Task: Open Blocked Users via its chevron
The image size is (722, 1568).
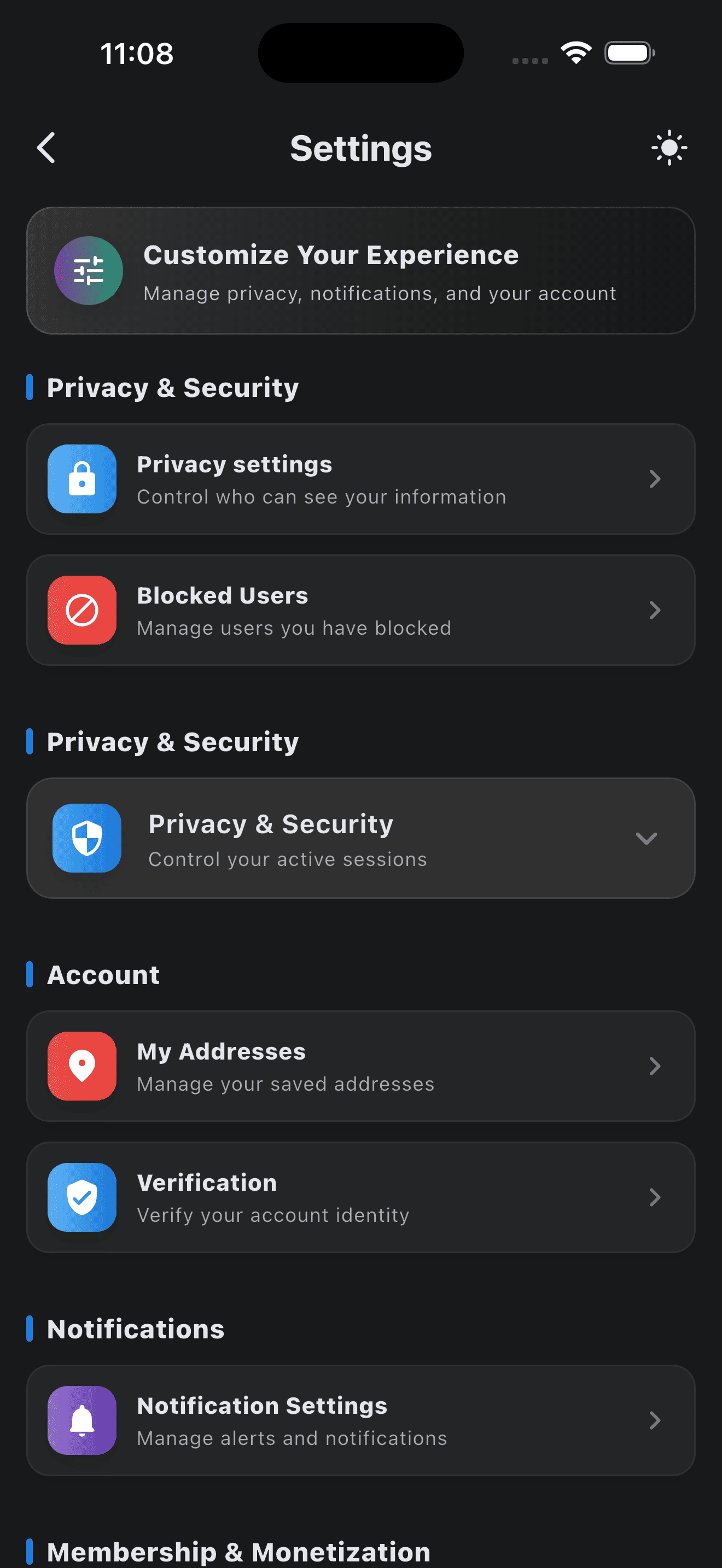Action: pyautogui.click(x=655, y=611)
